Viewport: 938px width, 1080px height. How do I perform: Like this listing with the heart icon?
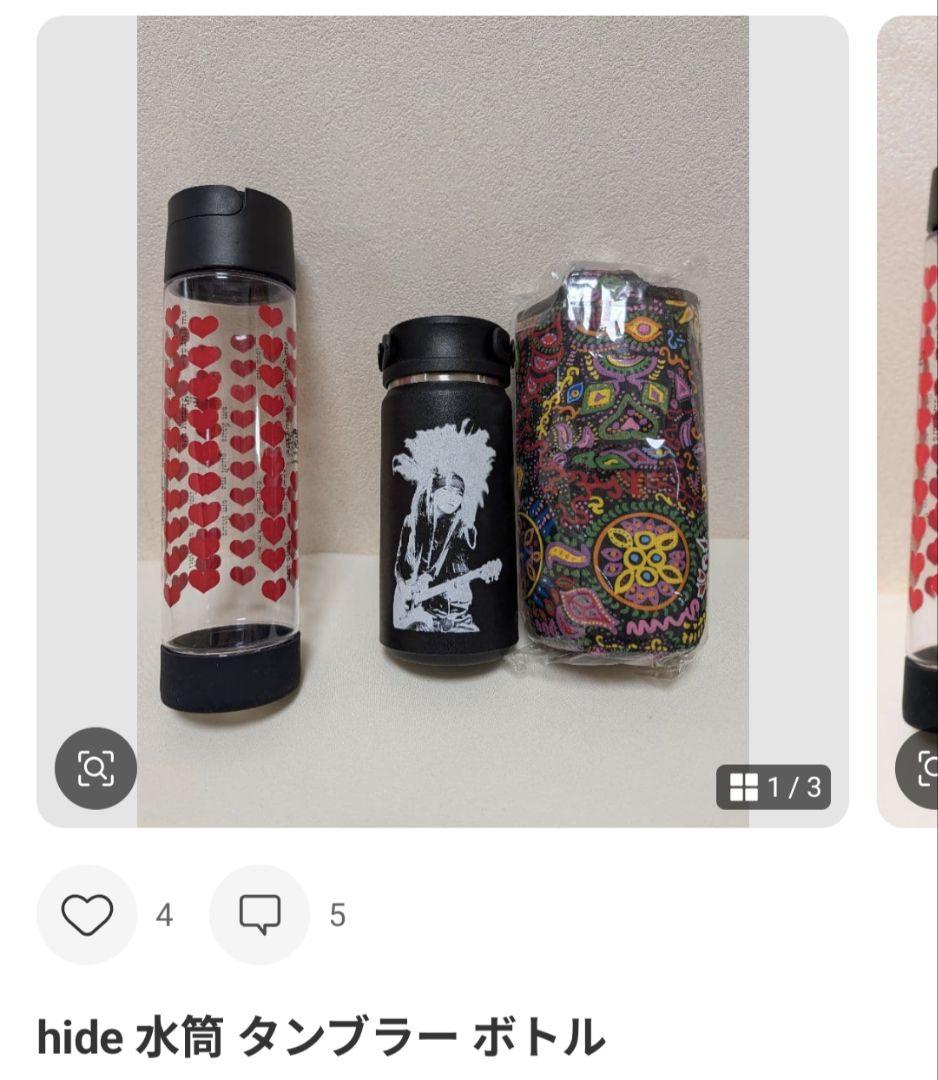point(87,914)
